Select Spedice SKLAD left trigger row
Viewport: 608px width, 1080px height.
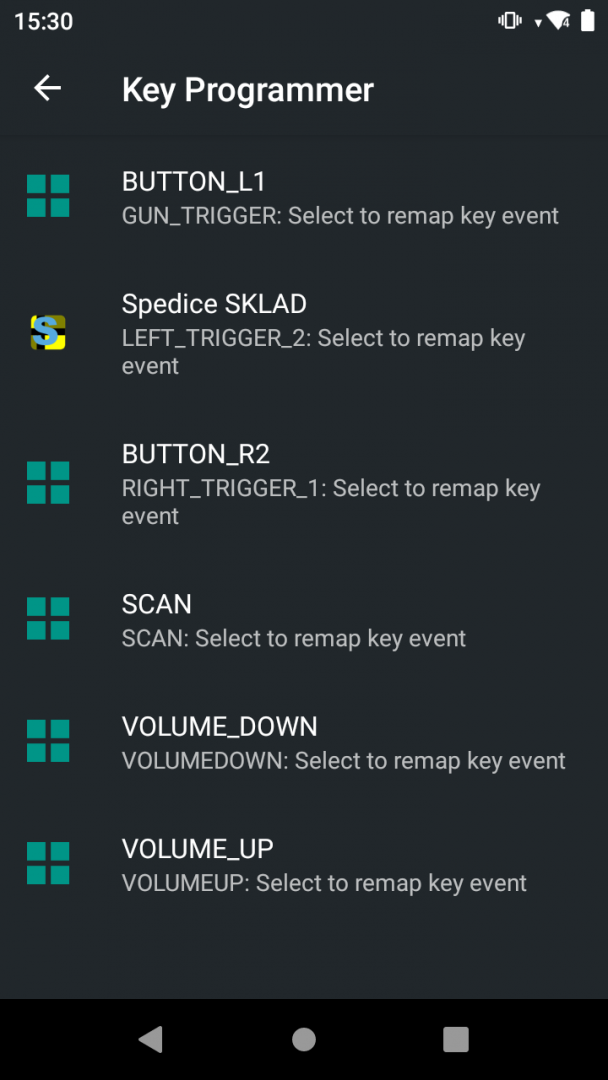tap(304, 333)
